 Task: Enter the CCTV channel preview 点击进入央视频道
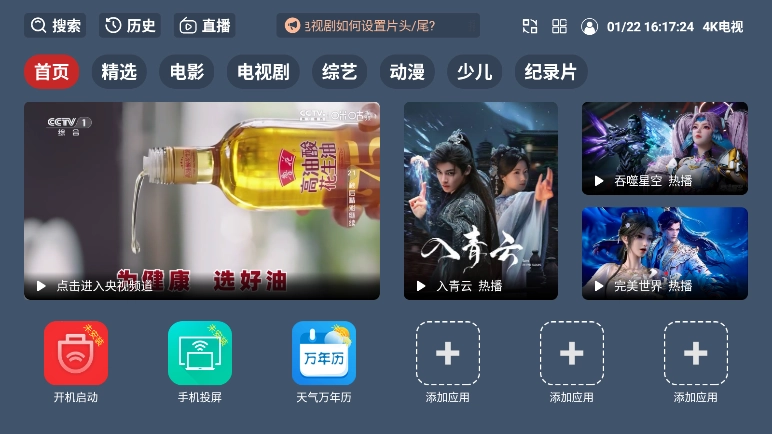click(x=202, y=200)
